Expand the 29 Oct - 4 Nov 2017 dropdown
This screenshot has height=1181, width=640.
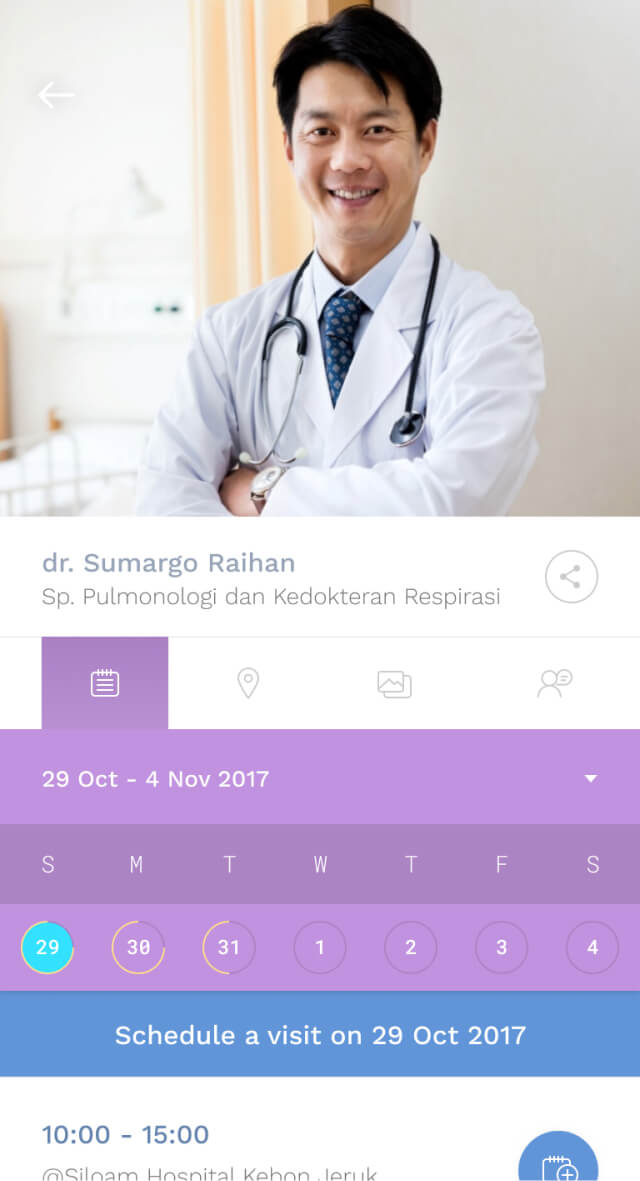[x=590, y=778]
